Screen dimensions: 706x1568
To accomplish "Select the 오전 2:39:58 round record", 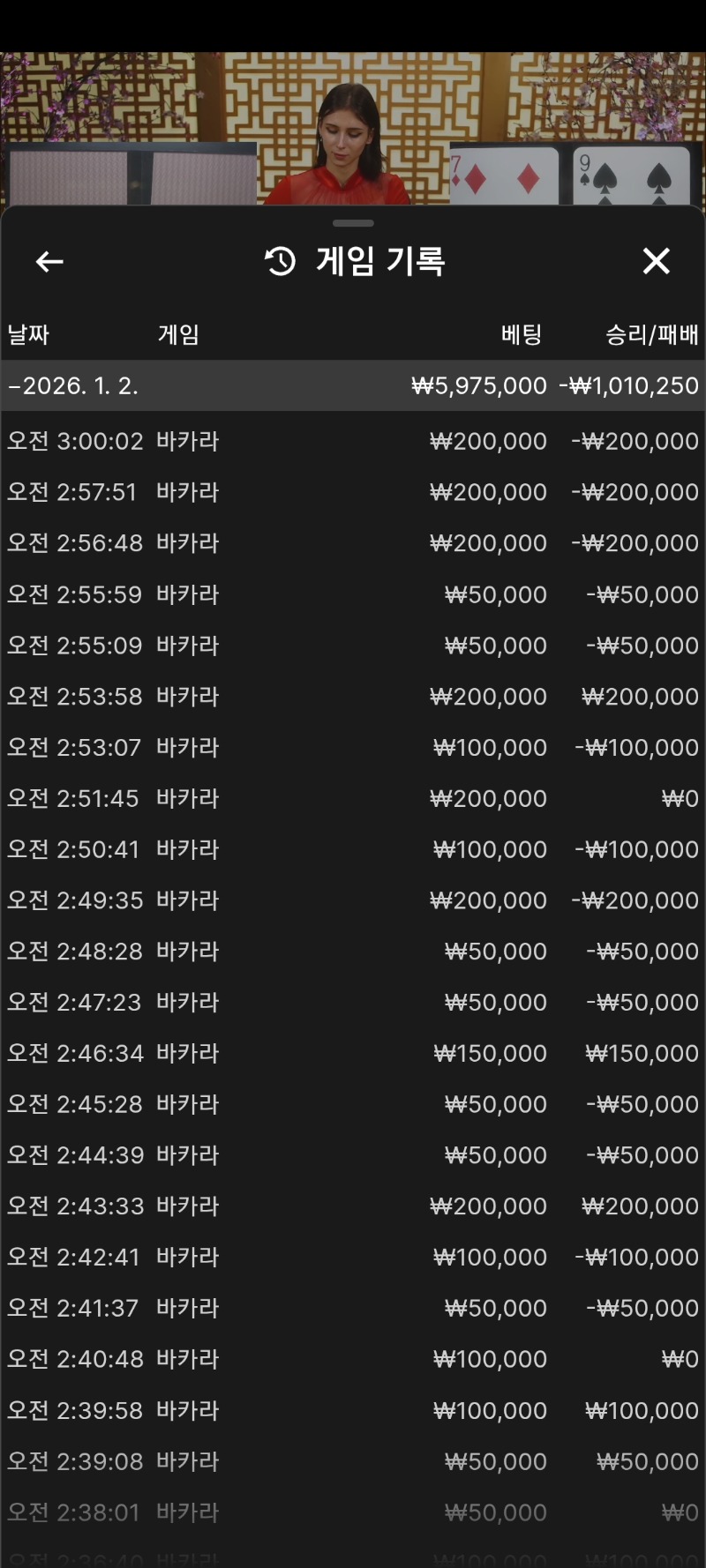I will click(353, 1410).
